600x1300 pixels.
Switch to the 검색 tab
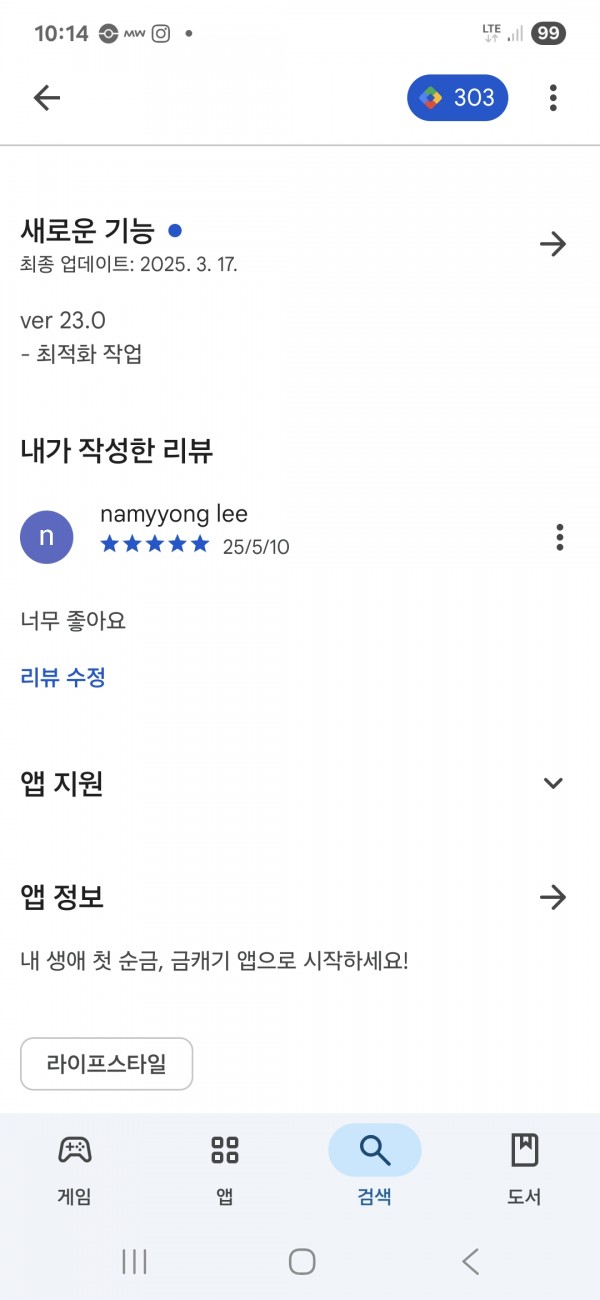[x=375, y=1166]
